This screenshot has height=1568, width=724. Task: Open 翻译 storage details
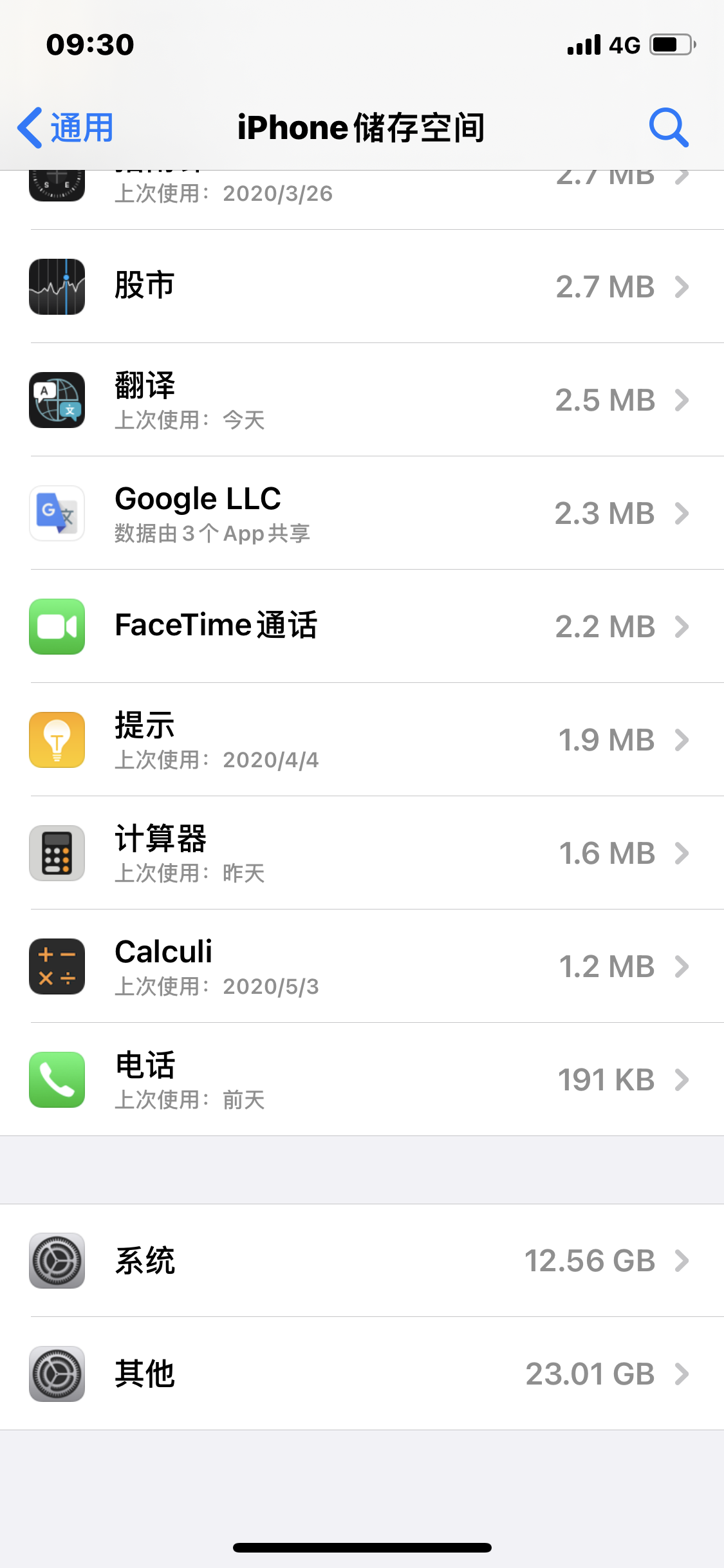pyautogui.click(x=362, y=400)
